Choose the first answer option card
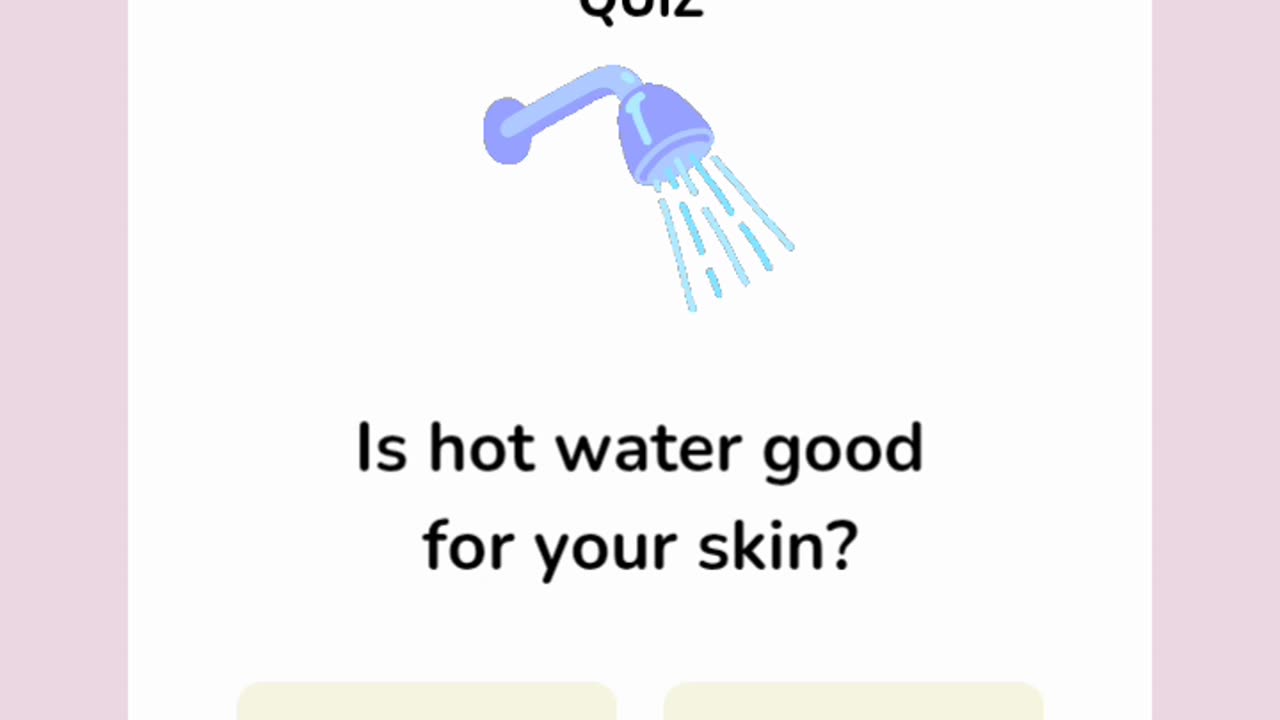The height and width of the screenshot is (720, 1280). click(427, 702)
